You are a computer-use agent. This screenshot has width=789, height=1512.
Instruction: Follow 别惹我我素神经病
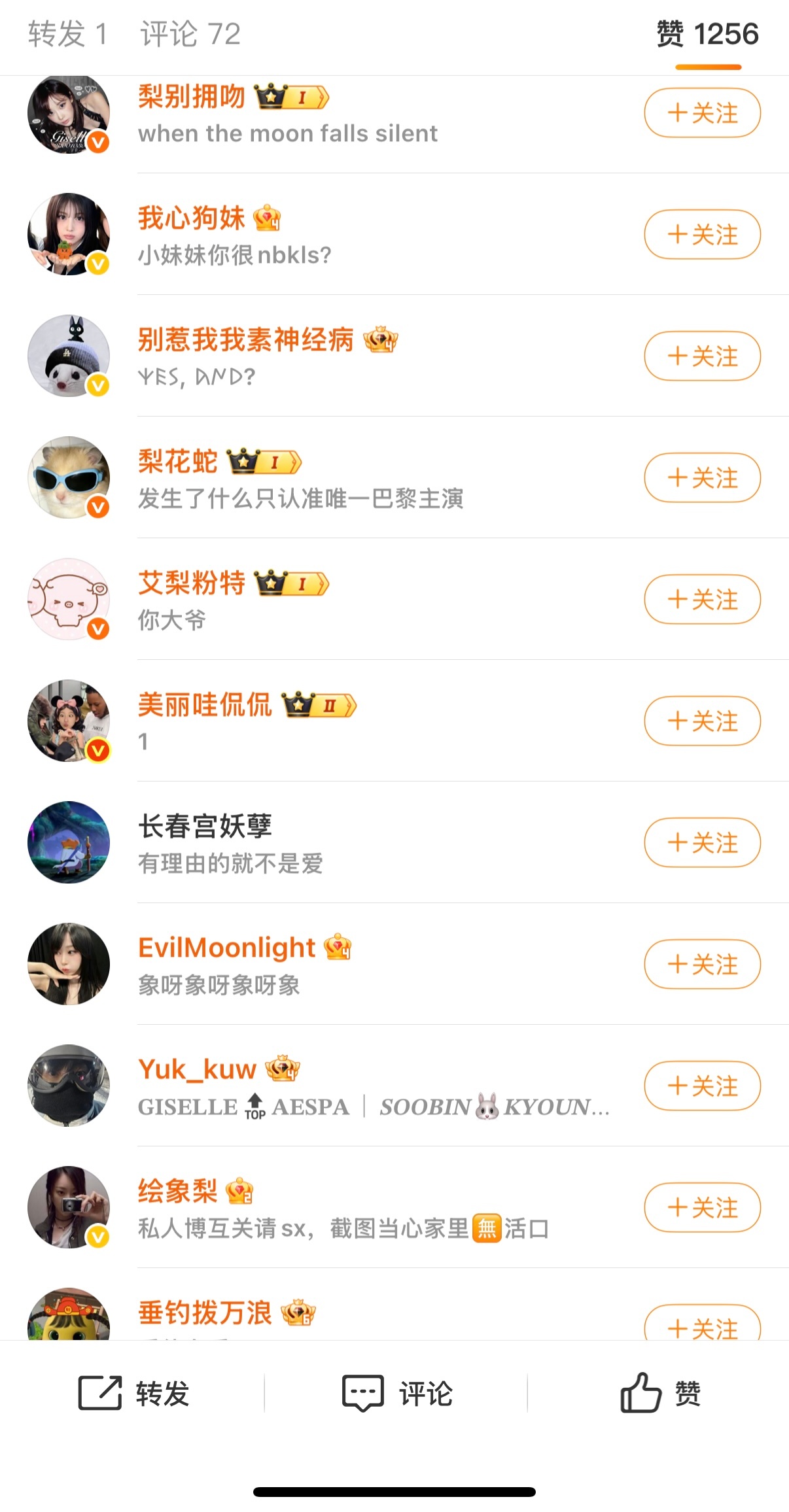pos(702,356)
